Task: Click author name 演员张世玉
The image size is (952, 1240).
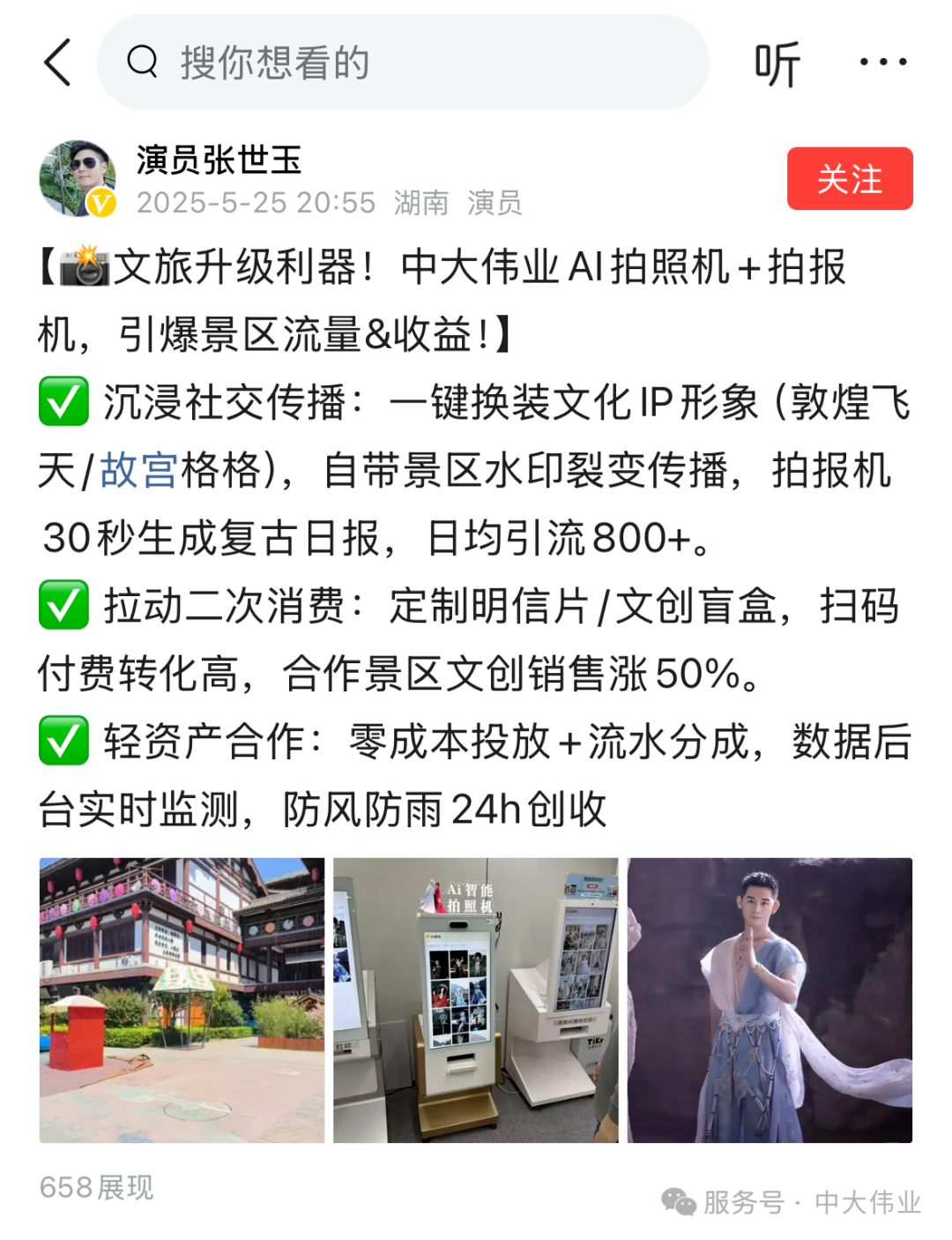Action: click(x=219, y=162)
